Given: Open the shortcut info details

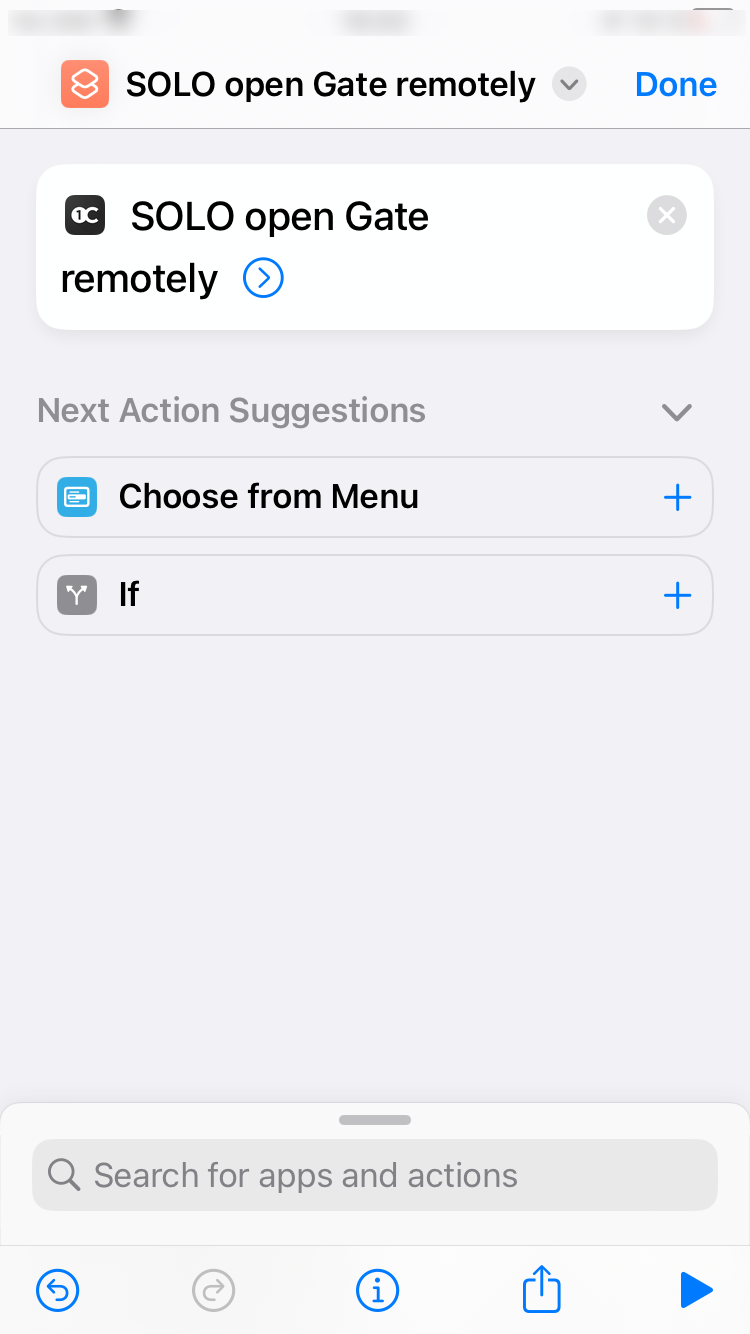Looking at the screenshot, I should click(377, 1291).
